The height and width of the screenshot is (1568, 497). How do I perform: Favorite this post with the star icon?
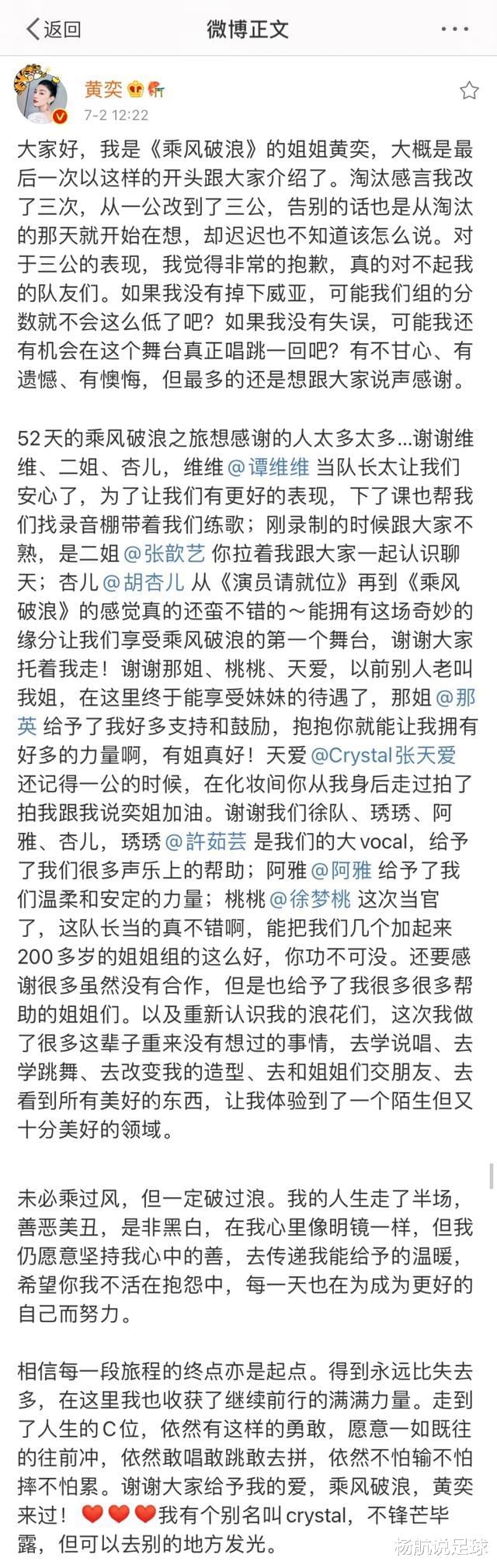[x=469, y=91]
